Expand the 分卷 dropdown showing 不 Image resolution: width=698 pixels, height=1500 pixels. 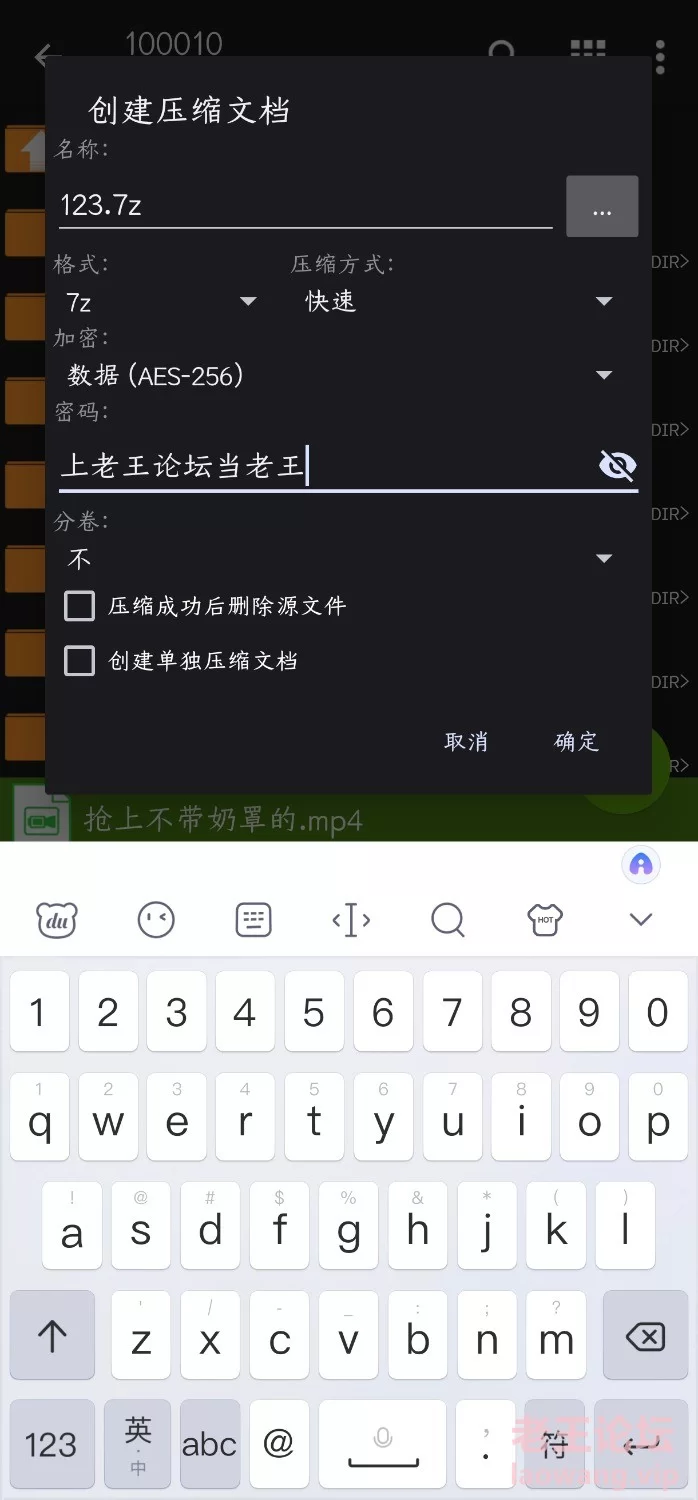click(x=340, y=558)
